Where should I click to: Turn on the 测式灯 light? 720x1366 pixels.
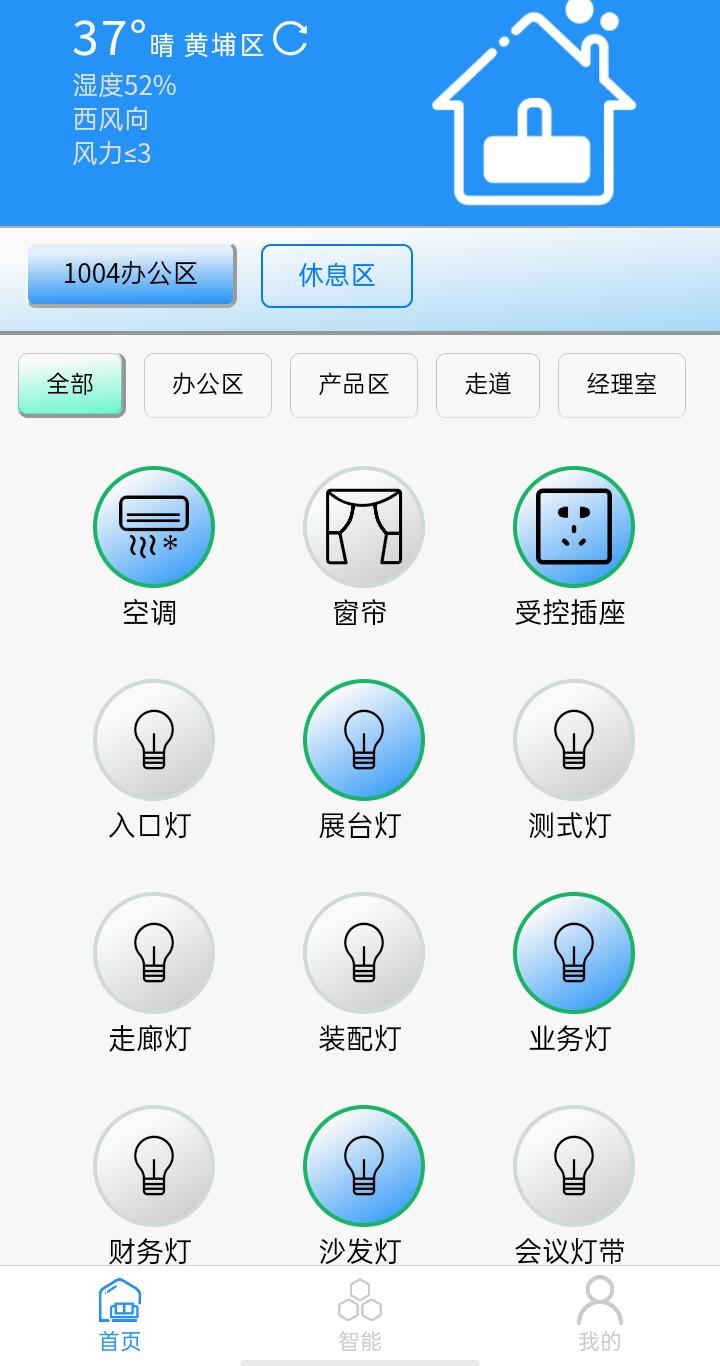pyautogui.click(x=574, y=740)
